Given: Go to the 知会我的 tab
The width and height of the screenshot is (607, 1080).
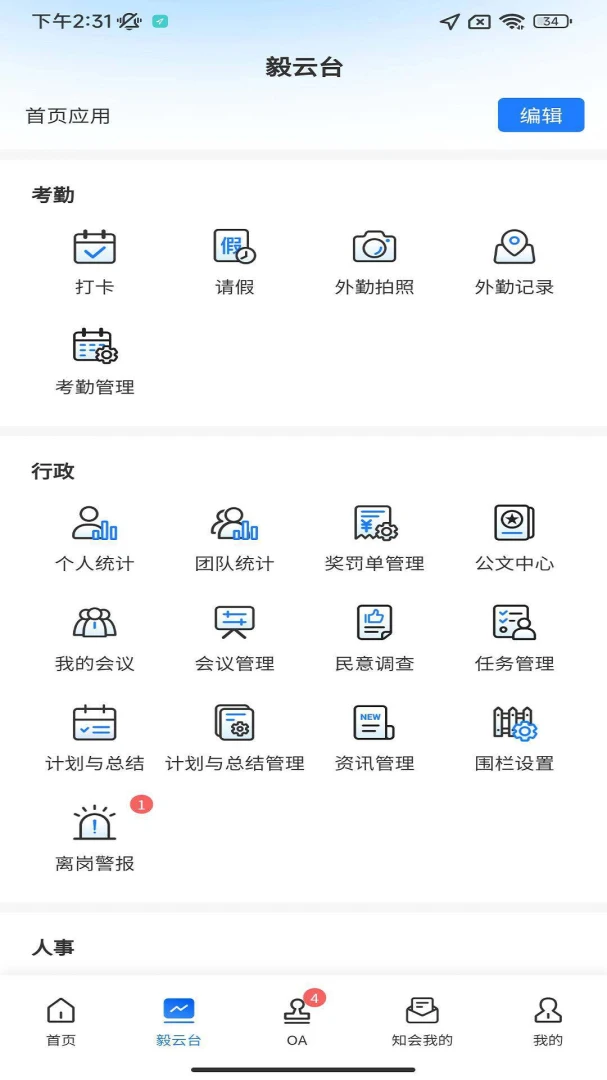Looking at the screenshot, I should [x=422, y=1022].
